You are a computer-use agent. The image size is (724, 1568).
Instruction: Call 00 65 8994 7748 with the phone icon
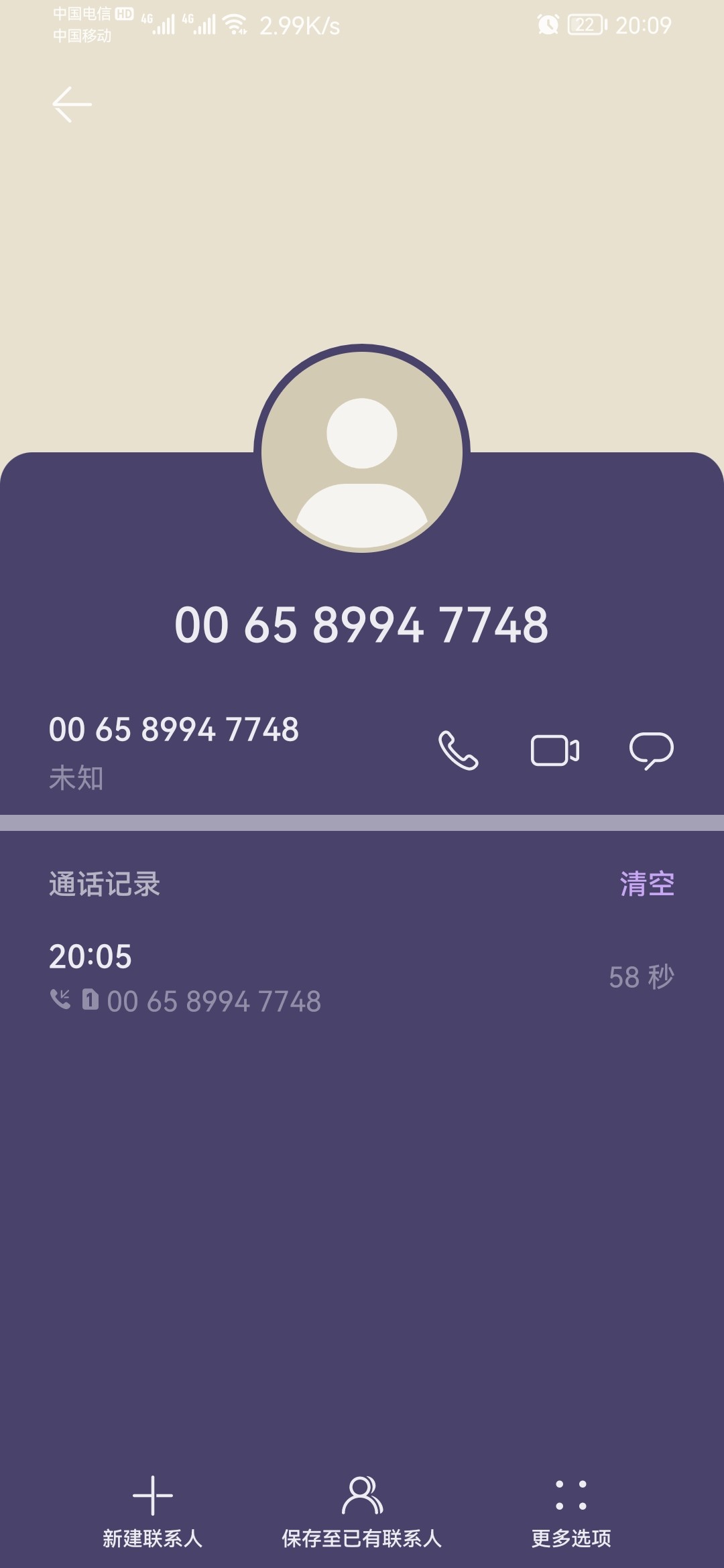tap(459, 750)
